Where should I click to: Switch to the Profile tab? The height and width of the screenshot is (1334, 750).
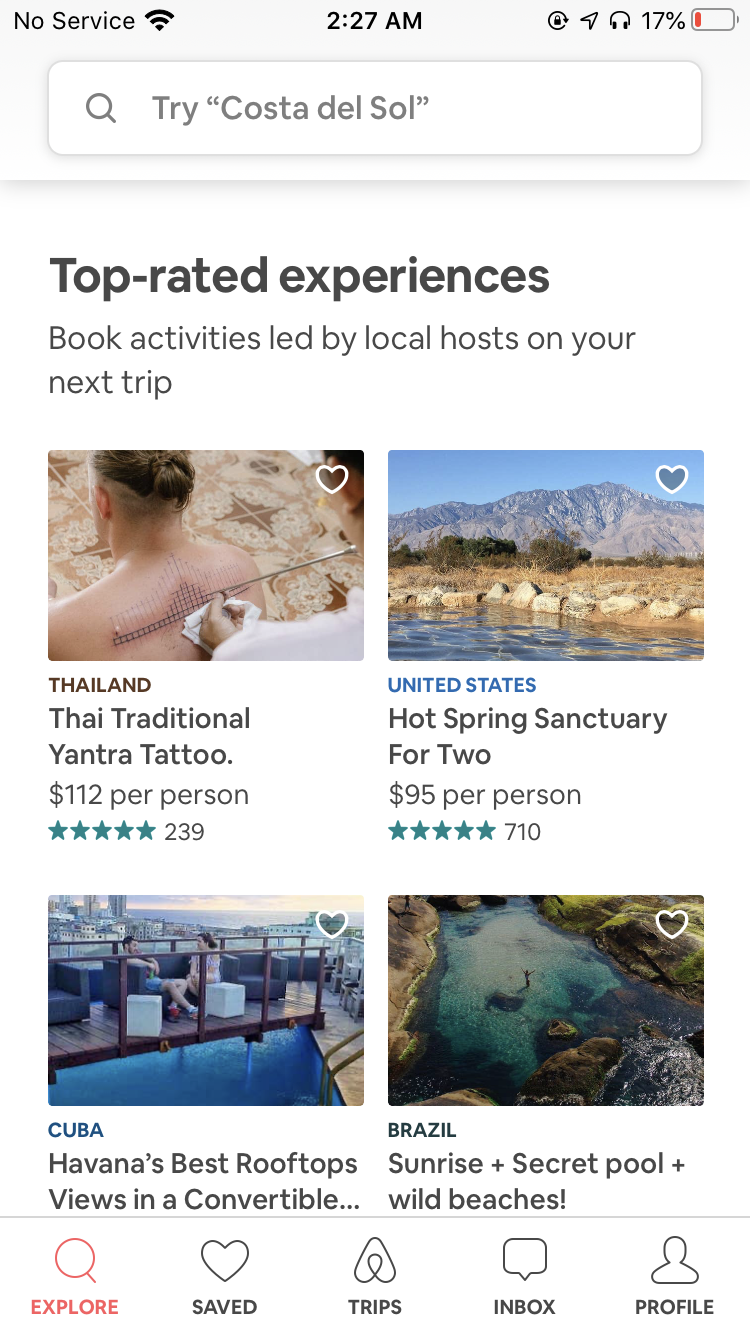coord(675,1277)
